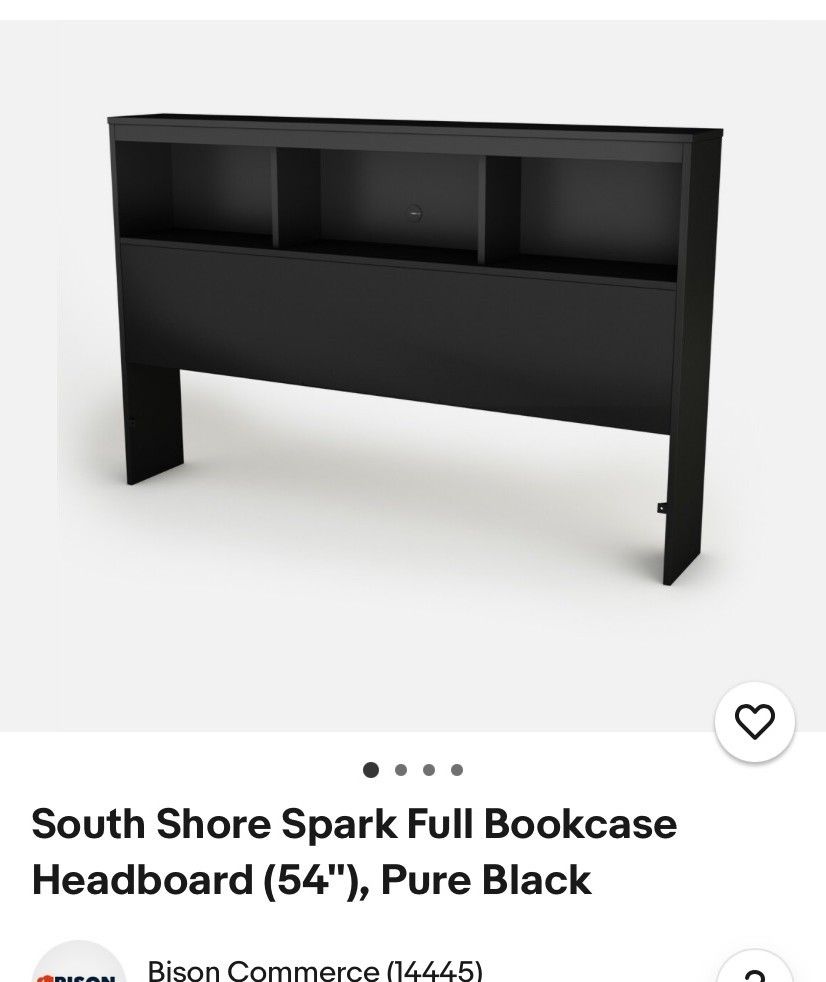Jump to the second product photo dot

click(400, 770)
